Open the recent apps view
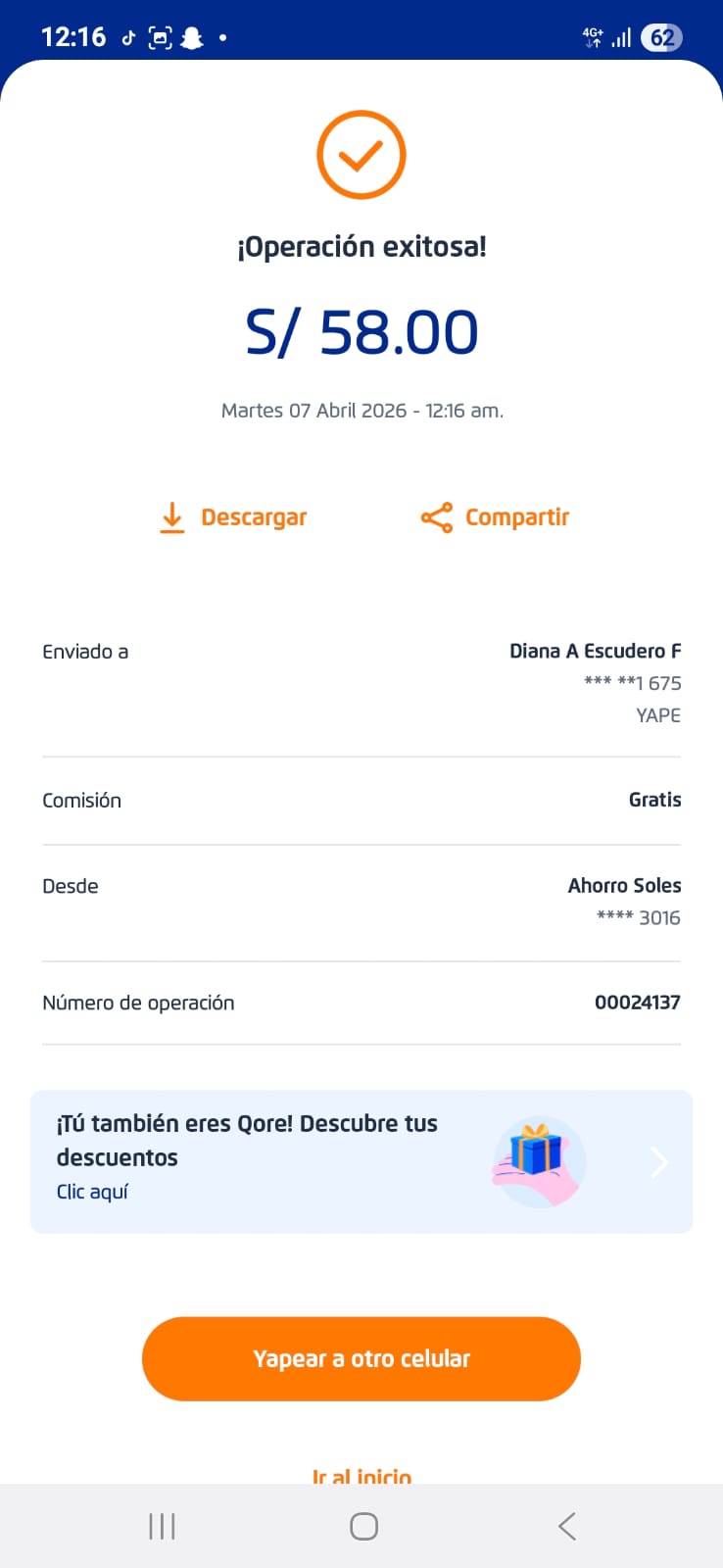 tap(162, 1526)
